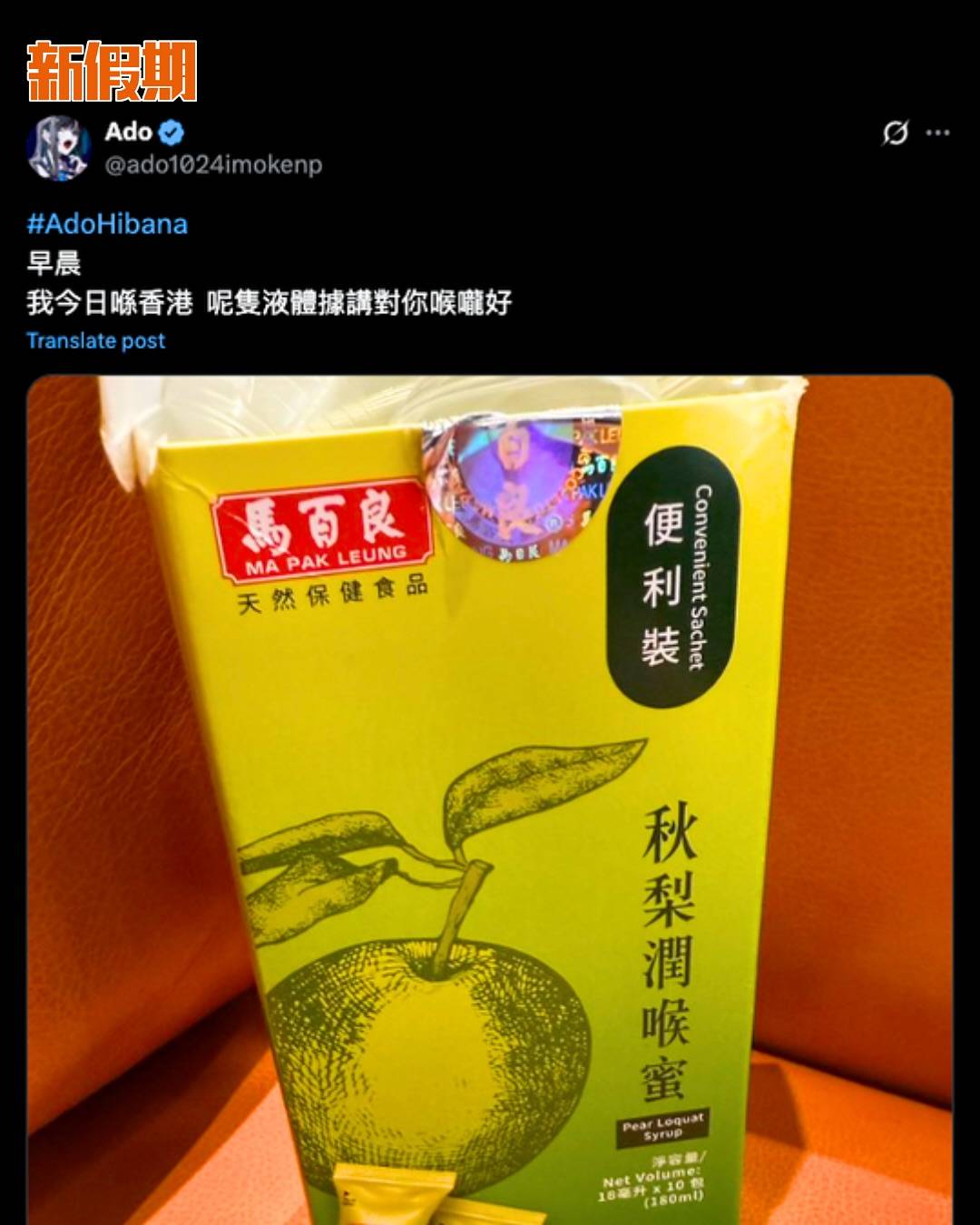Screen dimensions: 980x1225
Task: Tap Translate post
Action: tap(96, 341)
